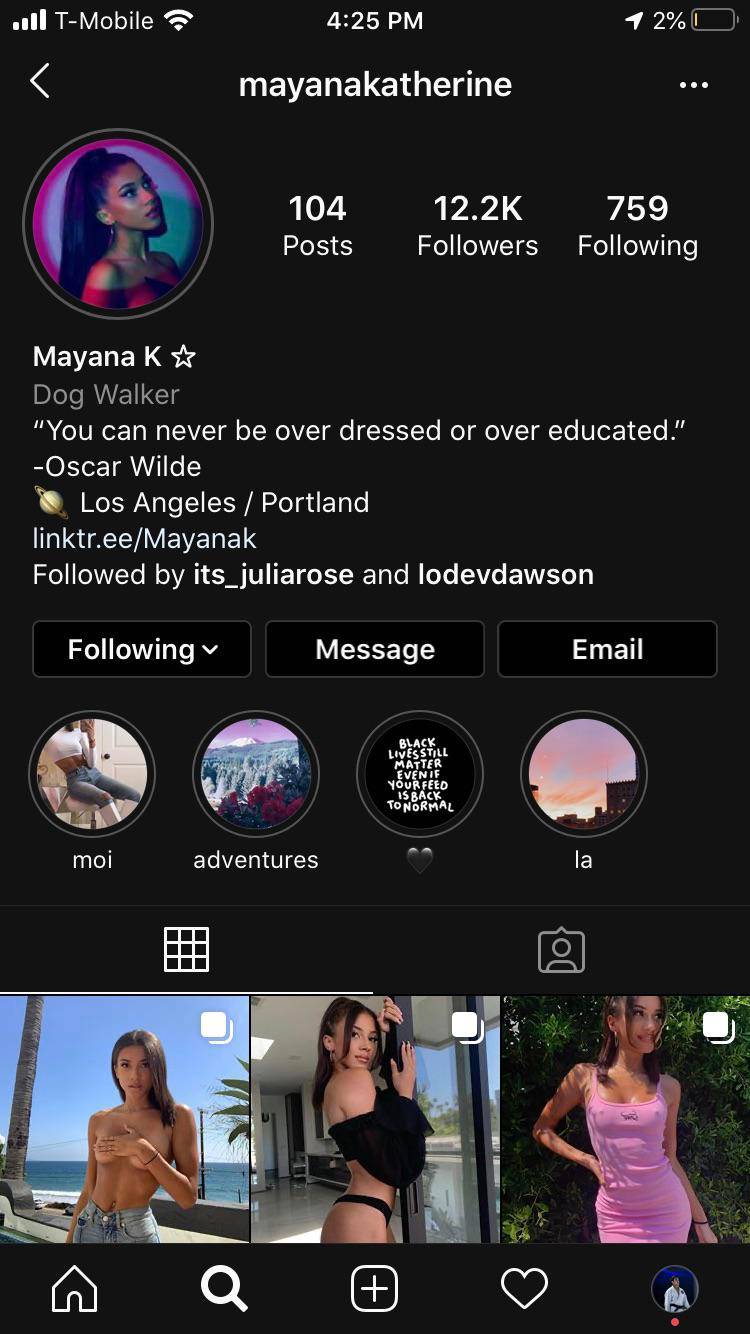Viewport: 750px width, 1334px height.
Task: Tap the Email button
Action: (x=607, y=649)
